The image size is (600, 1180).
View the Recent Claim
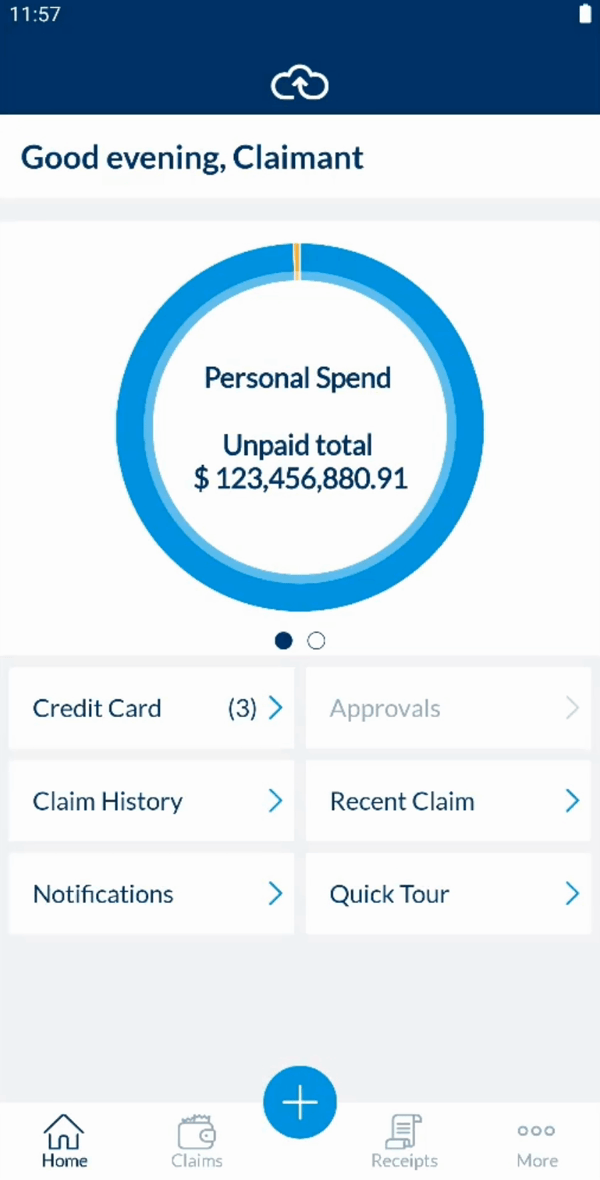(448, 801)
